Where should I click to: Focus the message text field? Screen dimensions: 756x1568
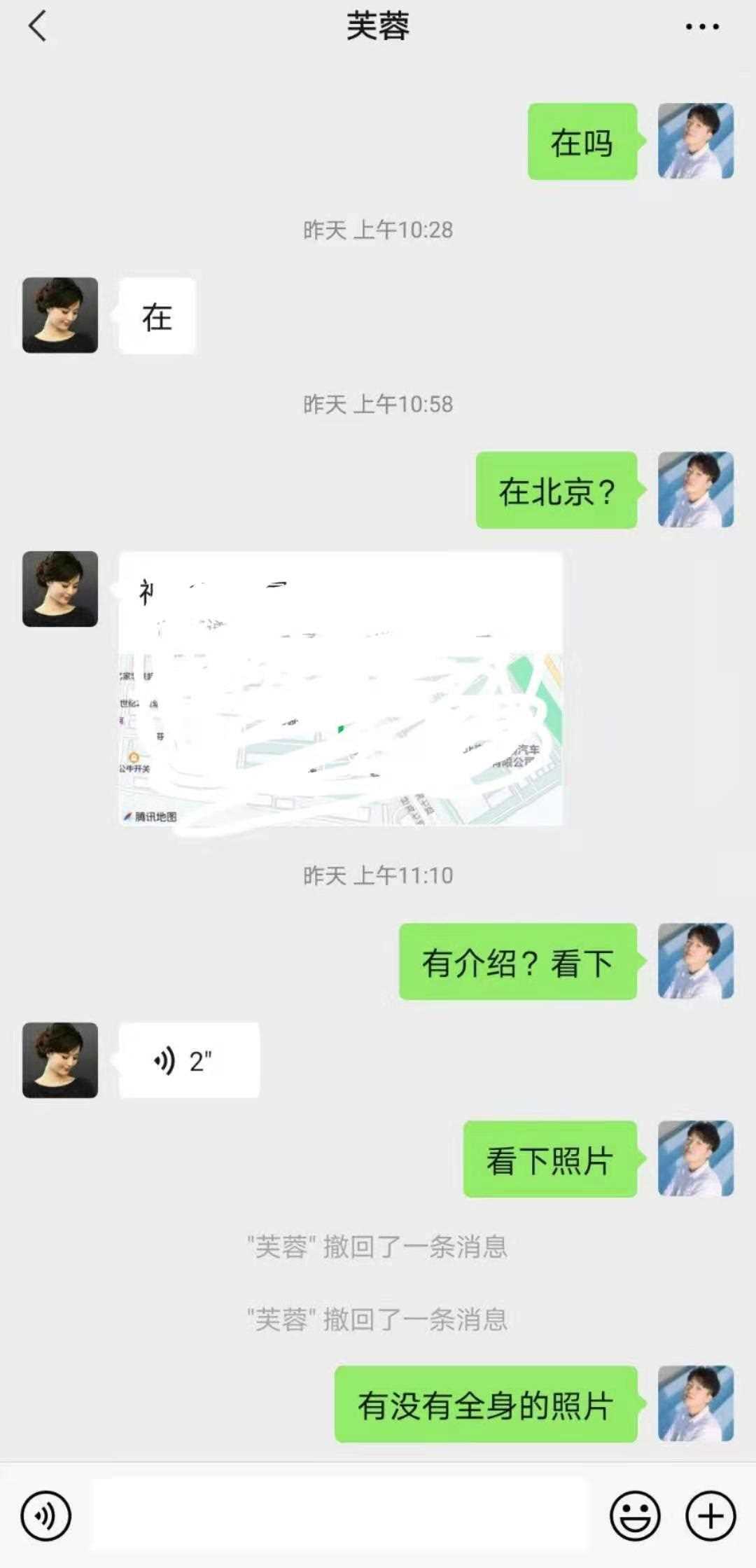click(x=340, y=1516)
